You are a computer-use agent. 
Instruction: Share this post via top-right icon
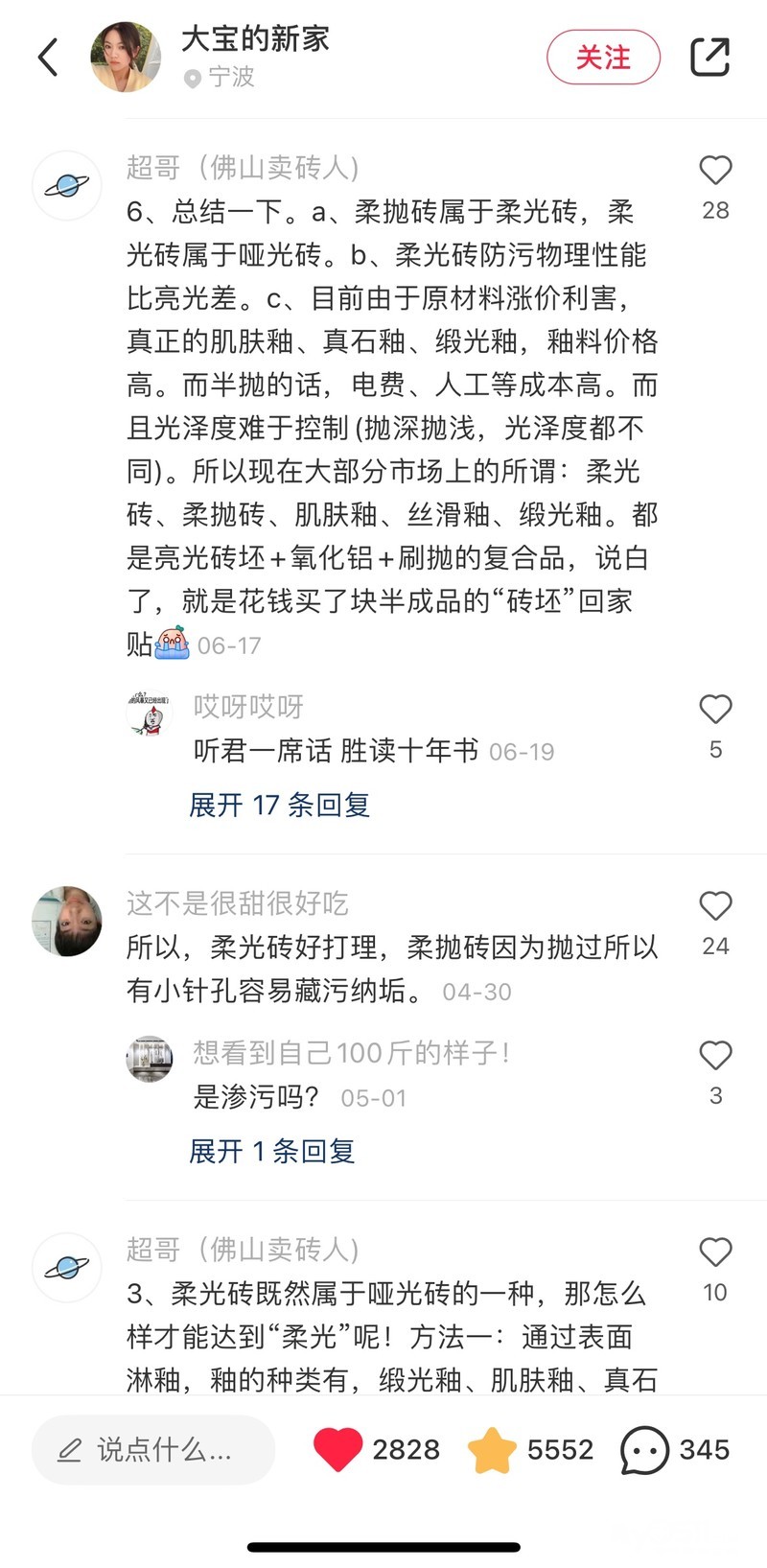pyautogui.click(x=710, y=58)
